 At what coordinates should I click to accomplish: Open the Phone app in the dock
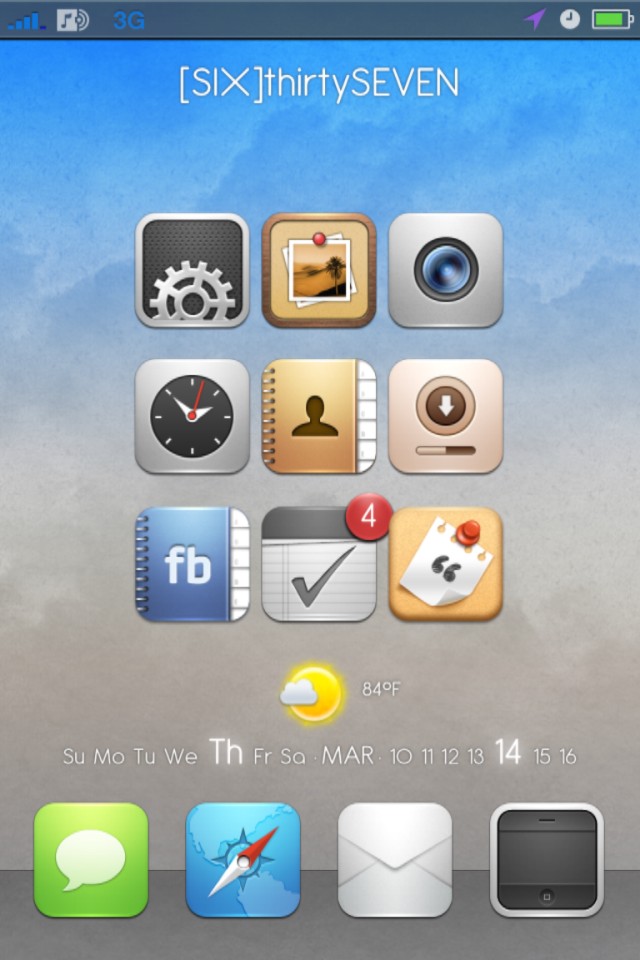tap(547, 860)
